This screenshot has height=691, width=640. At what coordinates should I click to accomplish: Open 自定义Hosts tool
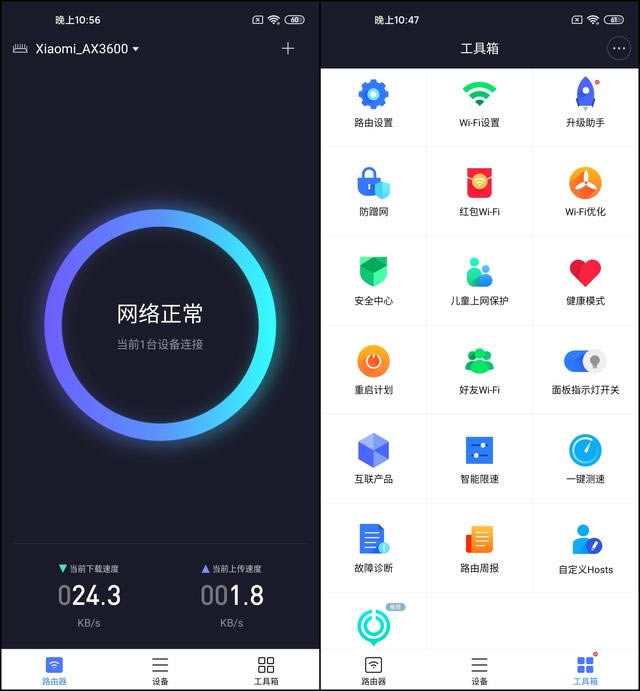[585, 549]
